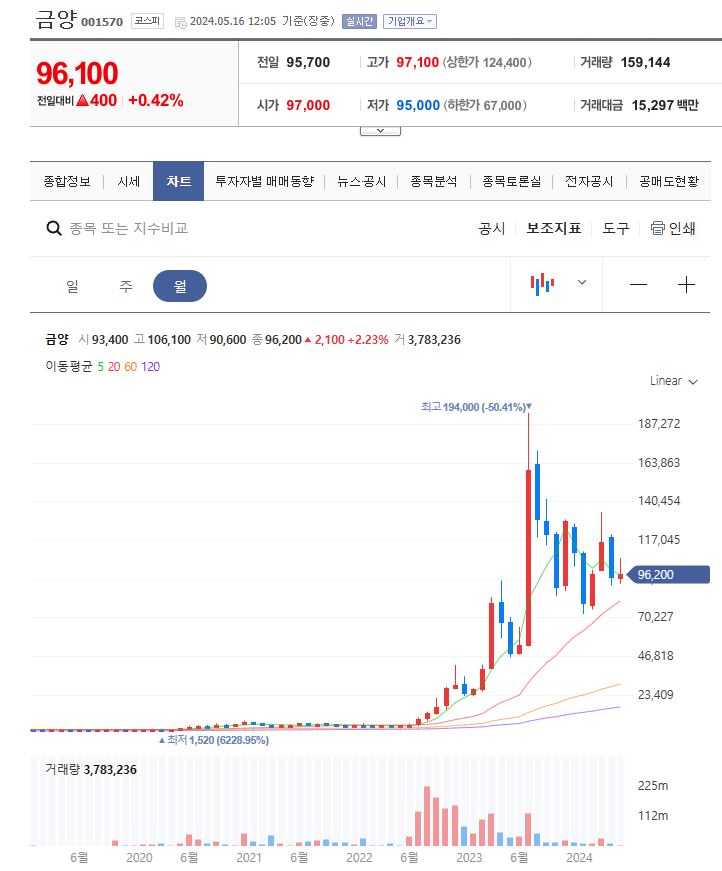
Task: Click the 종목 또는 지수비교 input field
Action: 130,228
